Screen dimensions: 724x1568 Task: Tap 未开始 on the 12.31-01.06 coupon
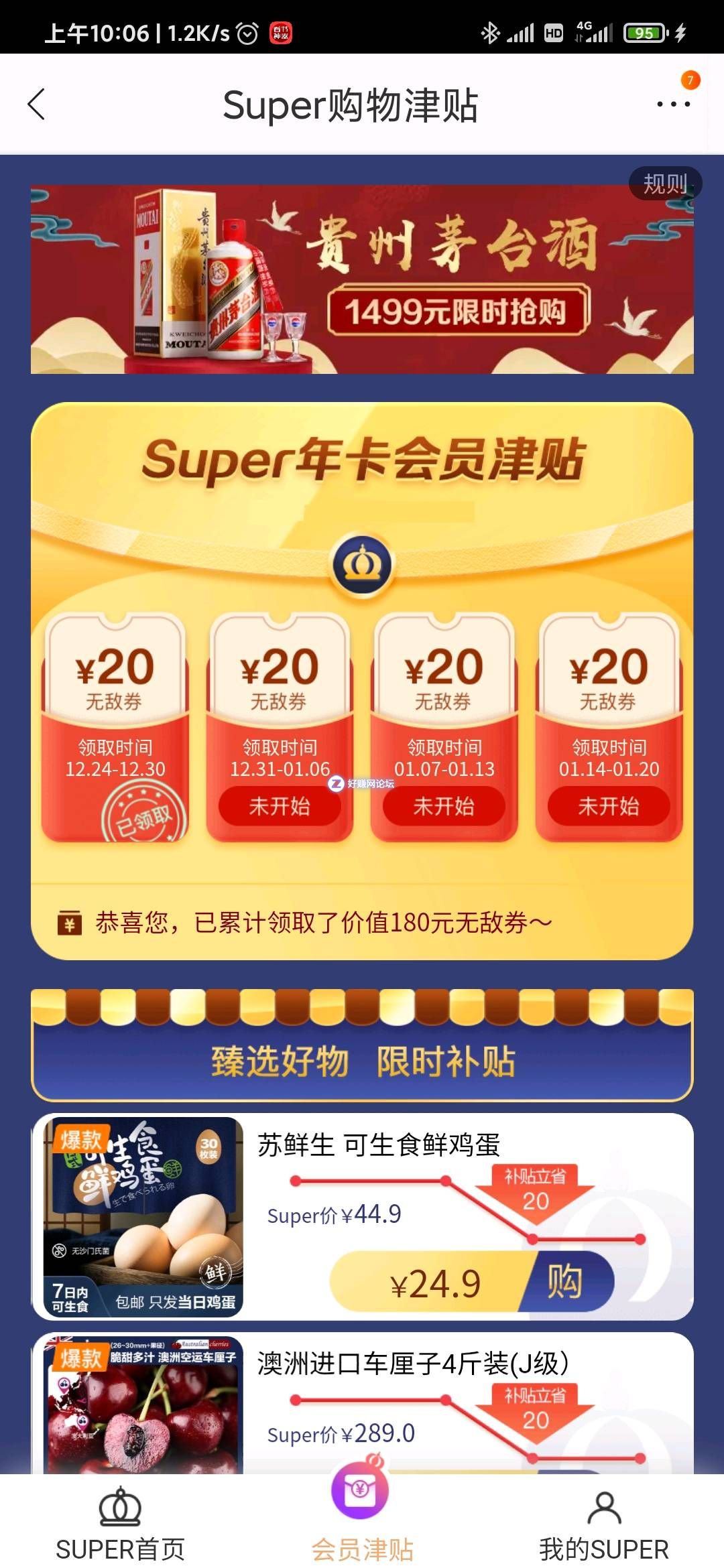pos(280,805)
